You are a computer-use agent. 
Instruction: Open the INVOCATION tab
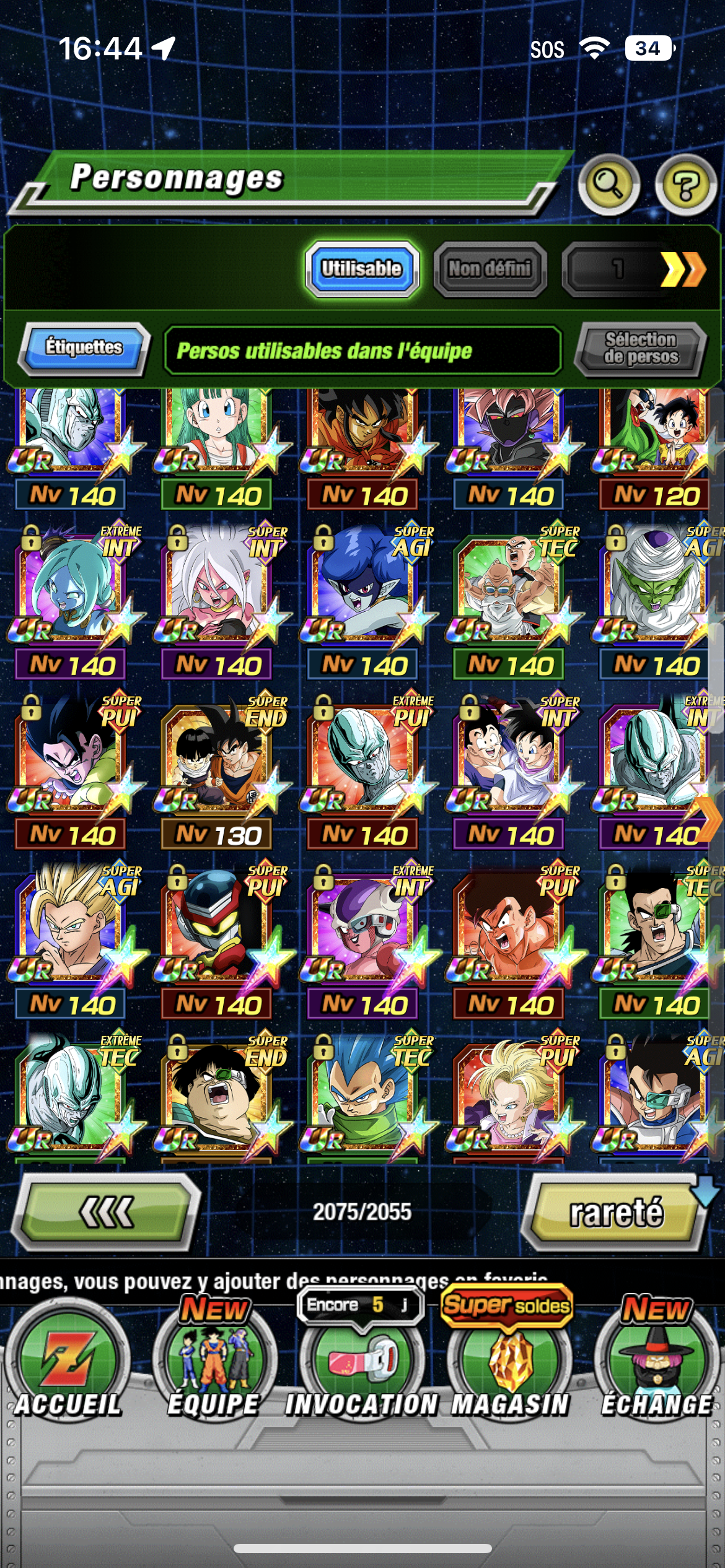[362, 1369]
